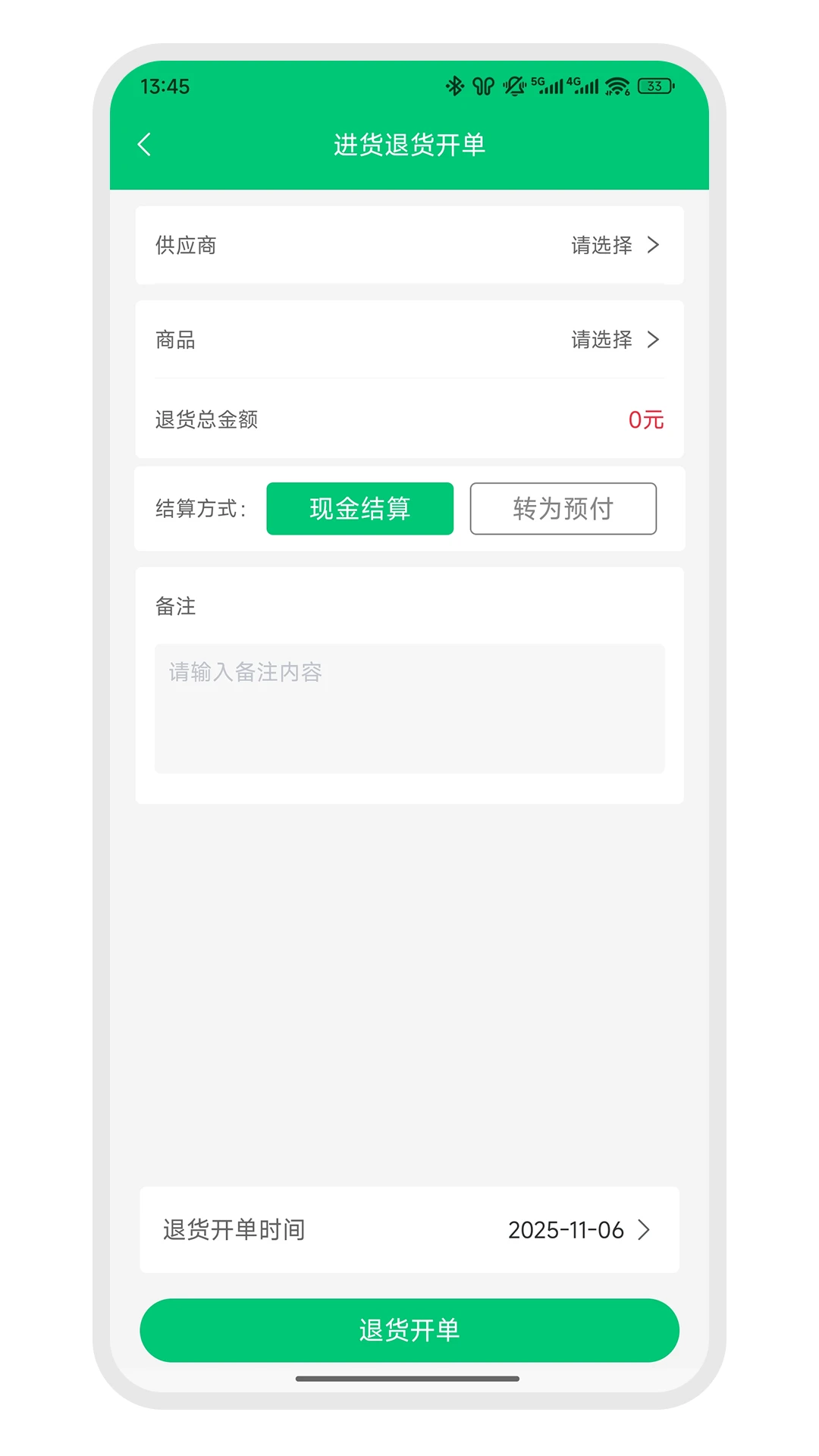Select 现金结算 as settlement method
The image size is (819, 1456).
(359, 509)
